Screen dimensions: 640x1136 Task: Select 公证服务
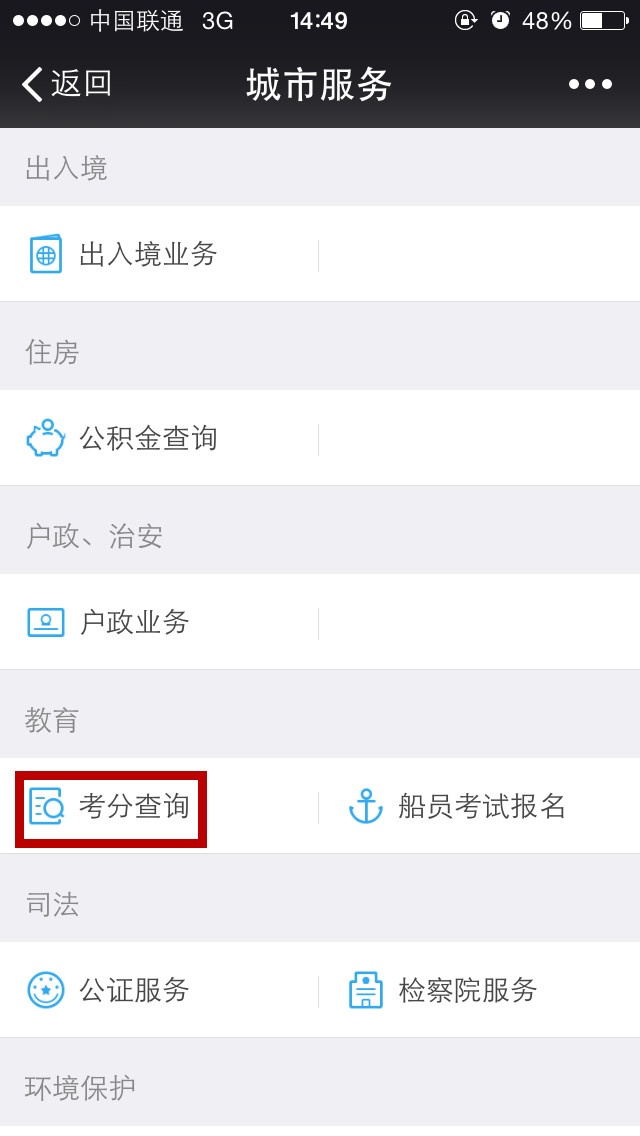point(134,990)
